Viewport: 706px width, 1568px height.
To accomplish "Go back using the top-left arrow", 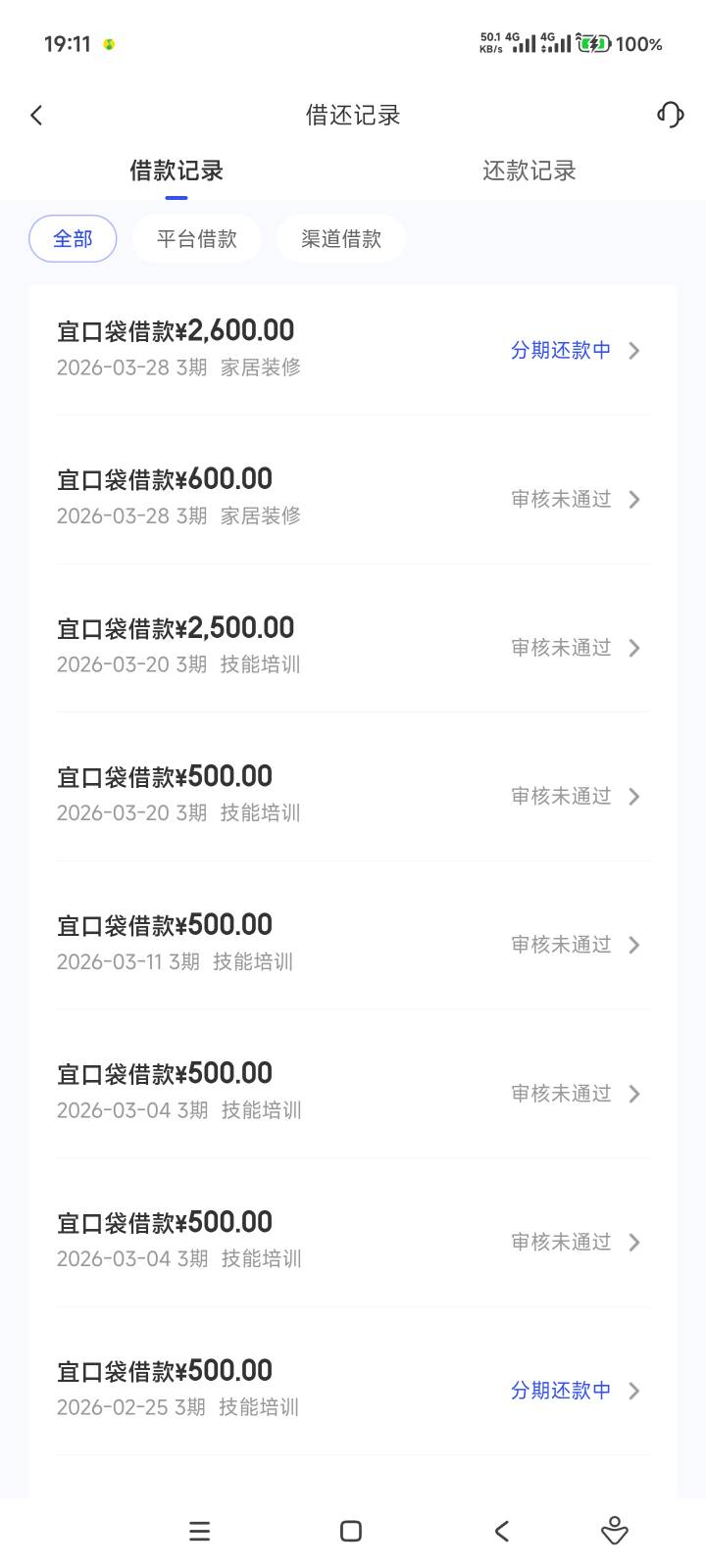I will [36, 116].
